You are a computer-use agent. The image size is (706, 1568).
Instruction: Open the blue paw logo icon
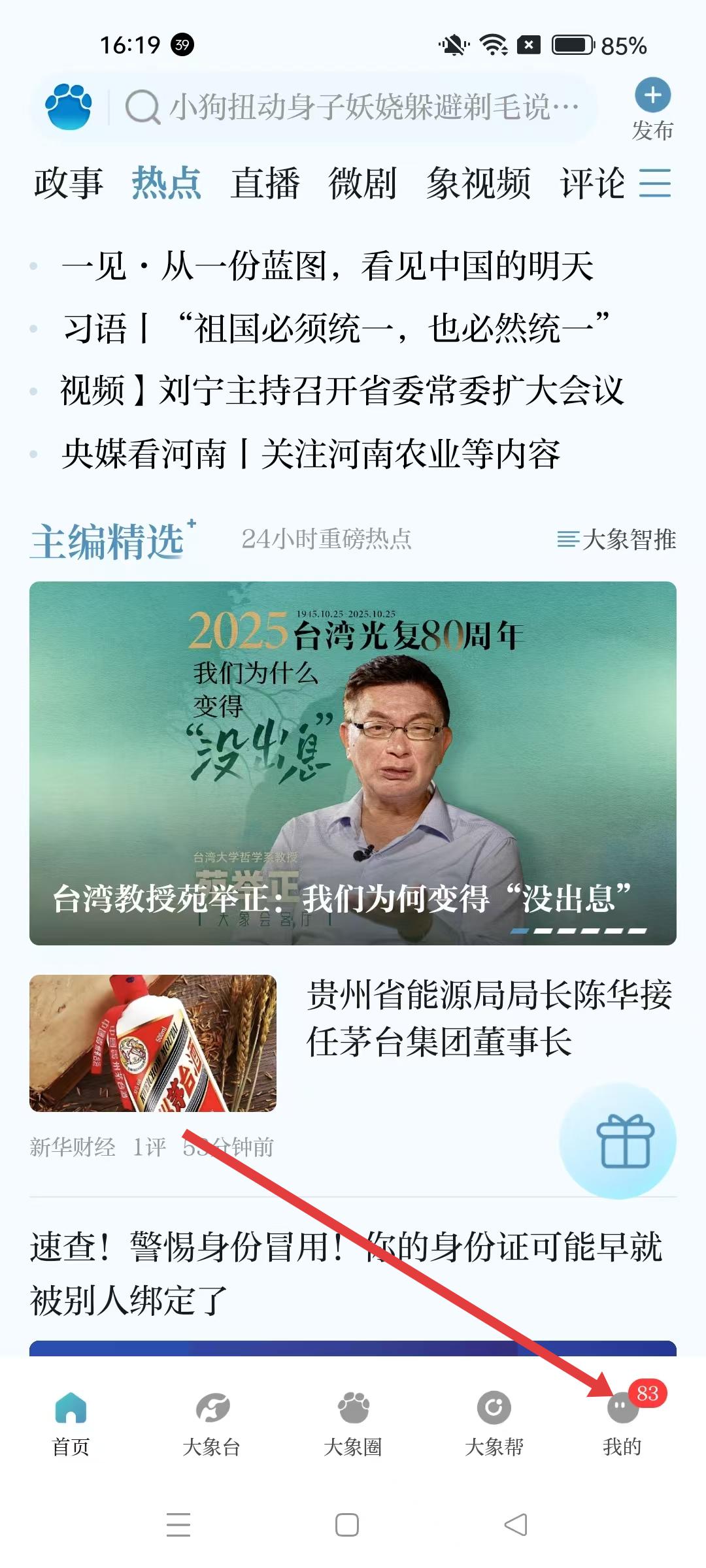click(x=69, y=106)
